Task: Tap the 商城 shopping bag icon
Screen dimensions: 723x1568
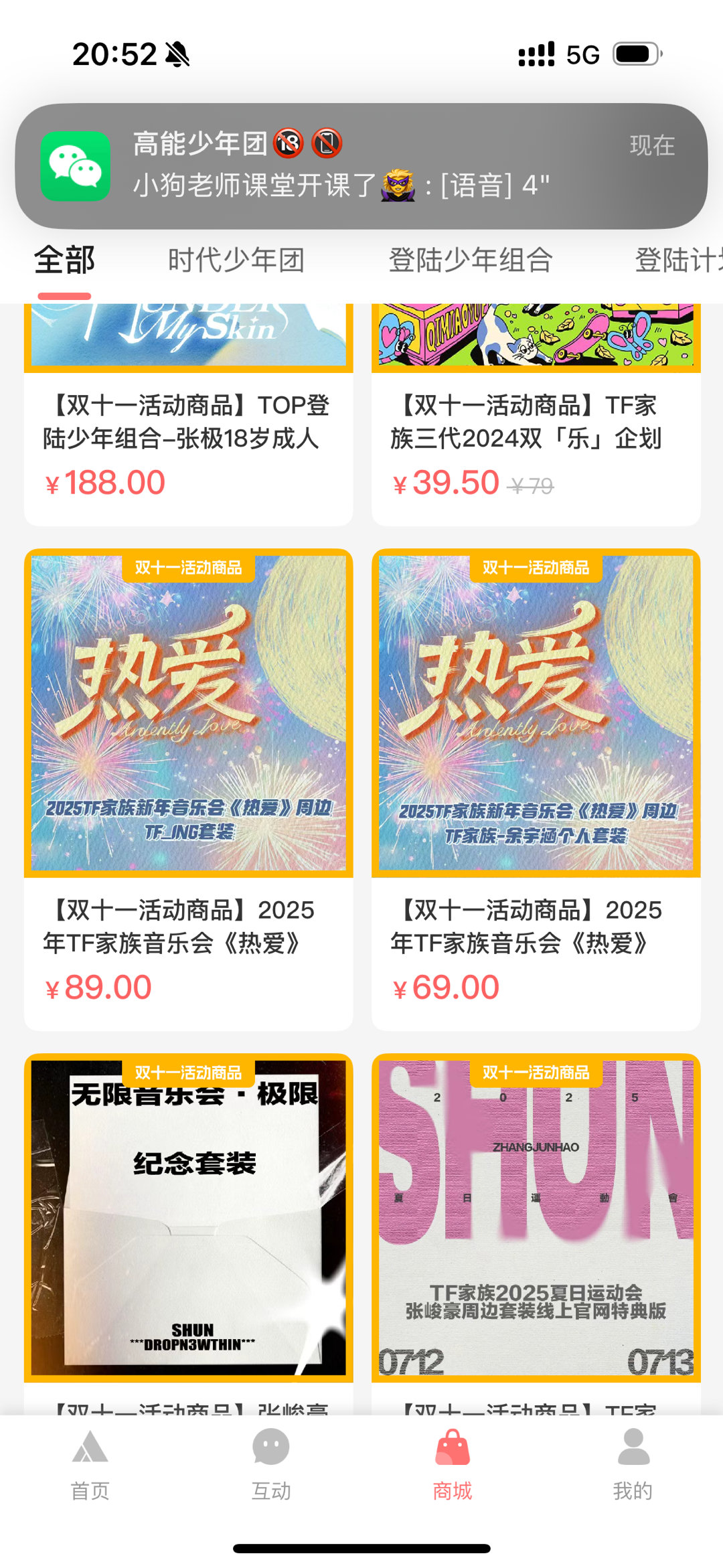Action: tap(452, 1460)
